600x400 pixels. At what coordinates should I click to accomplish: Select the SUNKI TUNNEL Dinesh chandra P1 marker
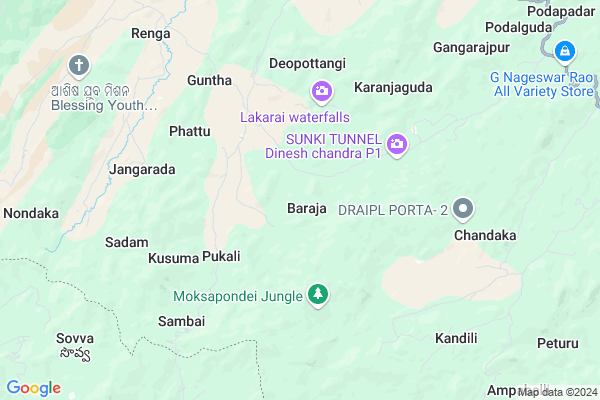click(x=397, y=146)
